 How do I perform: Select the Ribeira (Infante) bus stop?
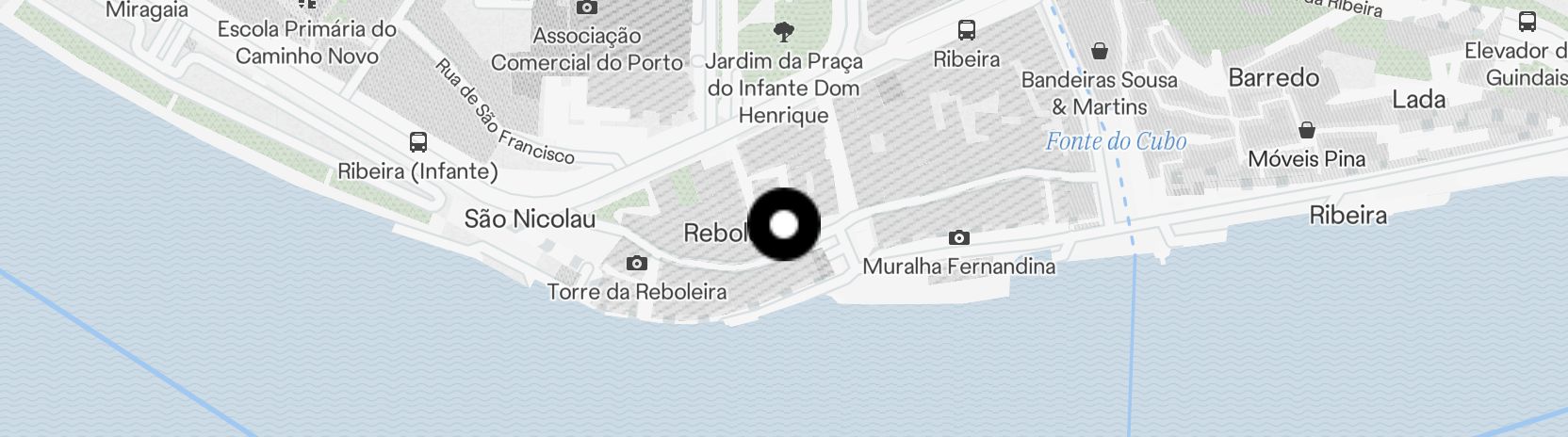click(x=418, y=143)
